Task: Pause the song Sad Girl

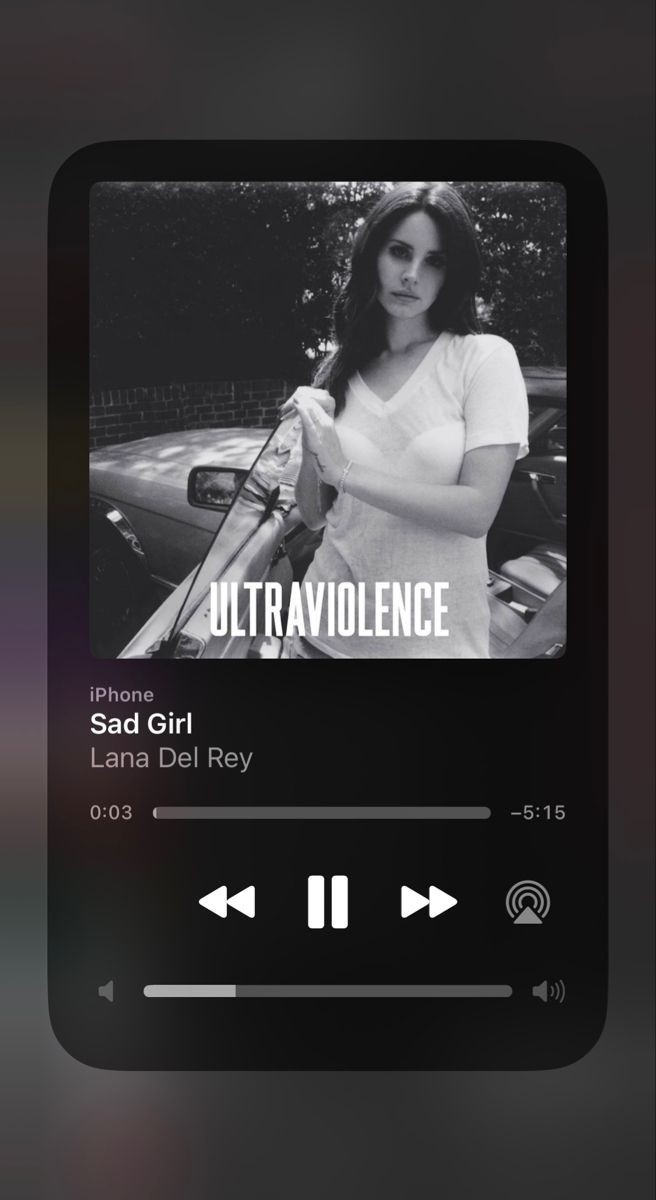Action: 327,901
